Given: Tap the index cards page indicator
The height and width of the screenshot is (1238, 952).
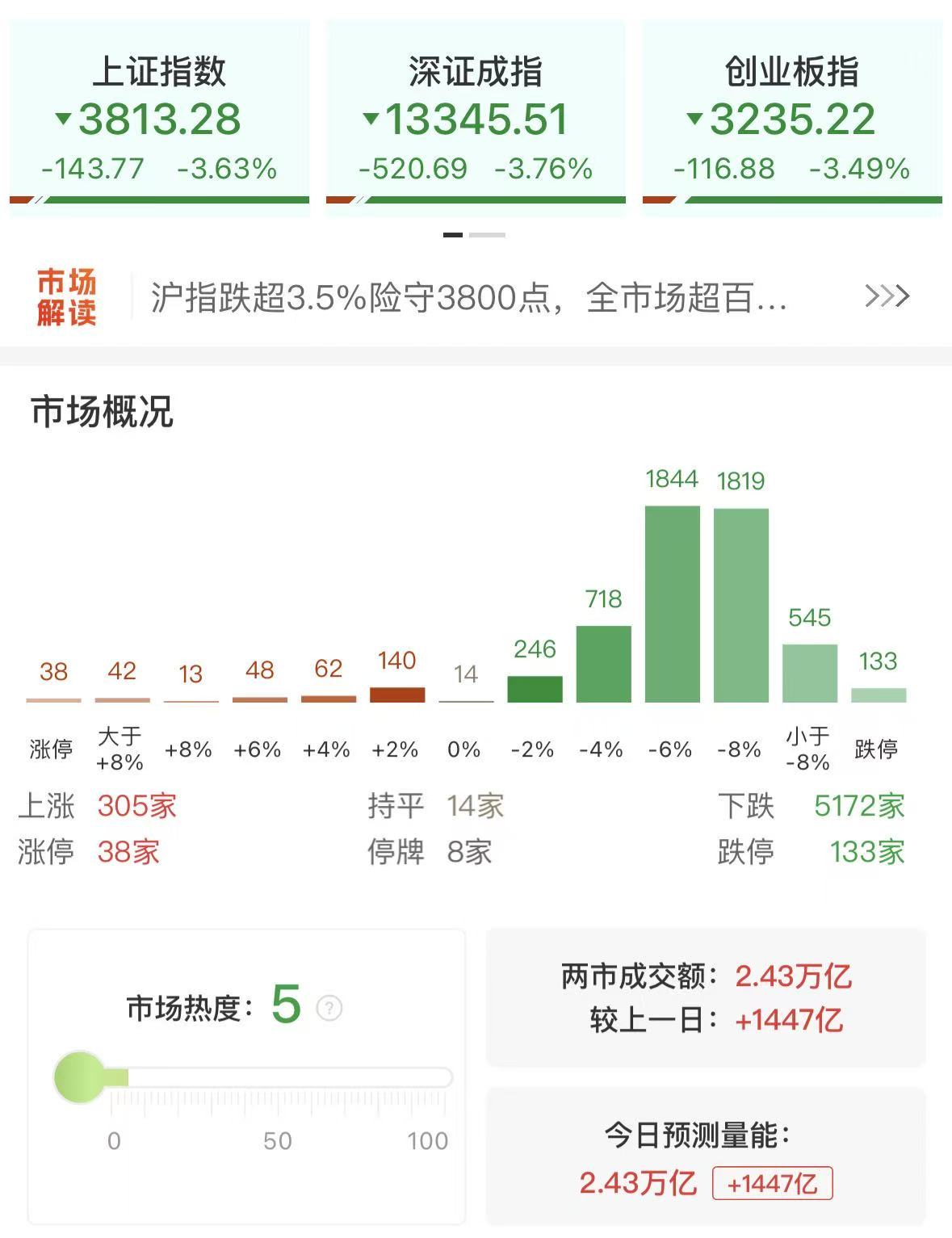Looking at the screenshot, I should pyautogui.click(x=475, y=235).
